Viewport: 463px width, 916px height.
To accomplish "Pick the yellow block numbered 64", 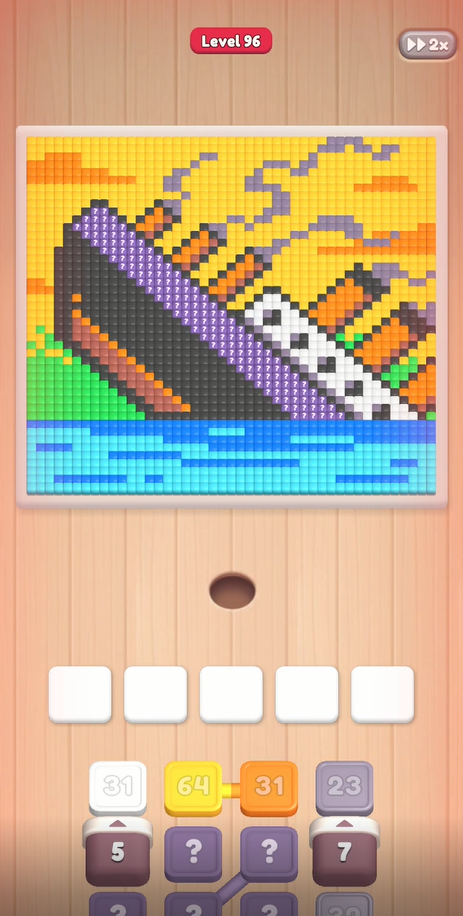I will point(193,787).
